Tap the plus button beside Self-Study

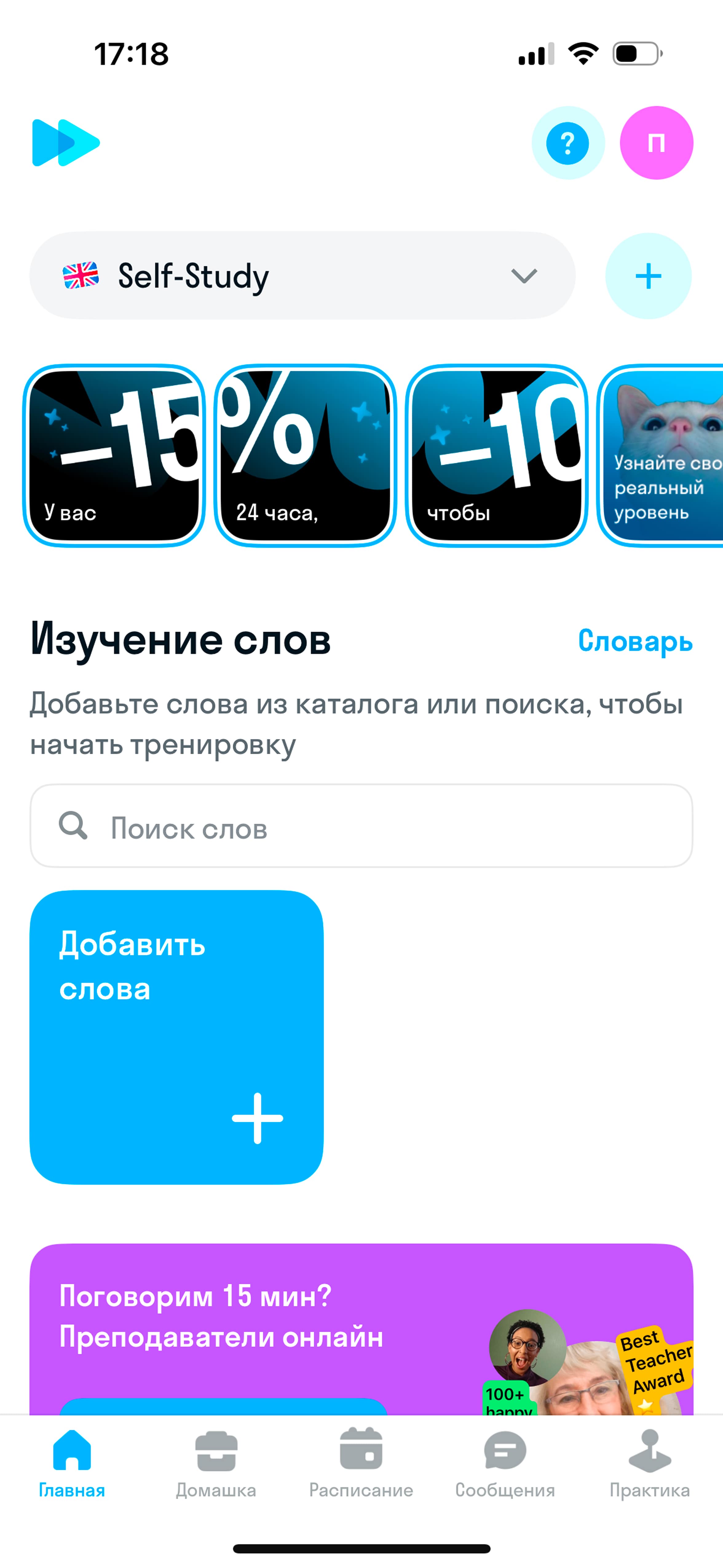648,276
